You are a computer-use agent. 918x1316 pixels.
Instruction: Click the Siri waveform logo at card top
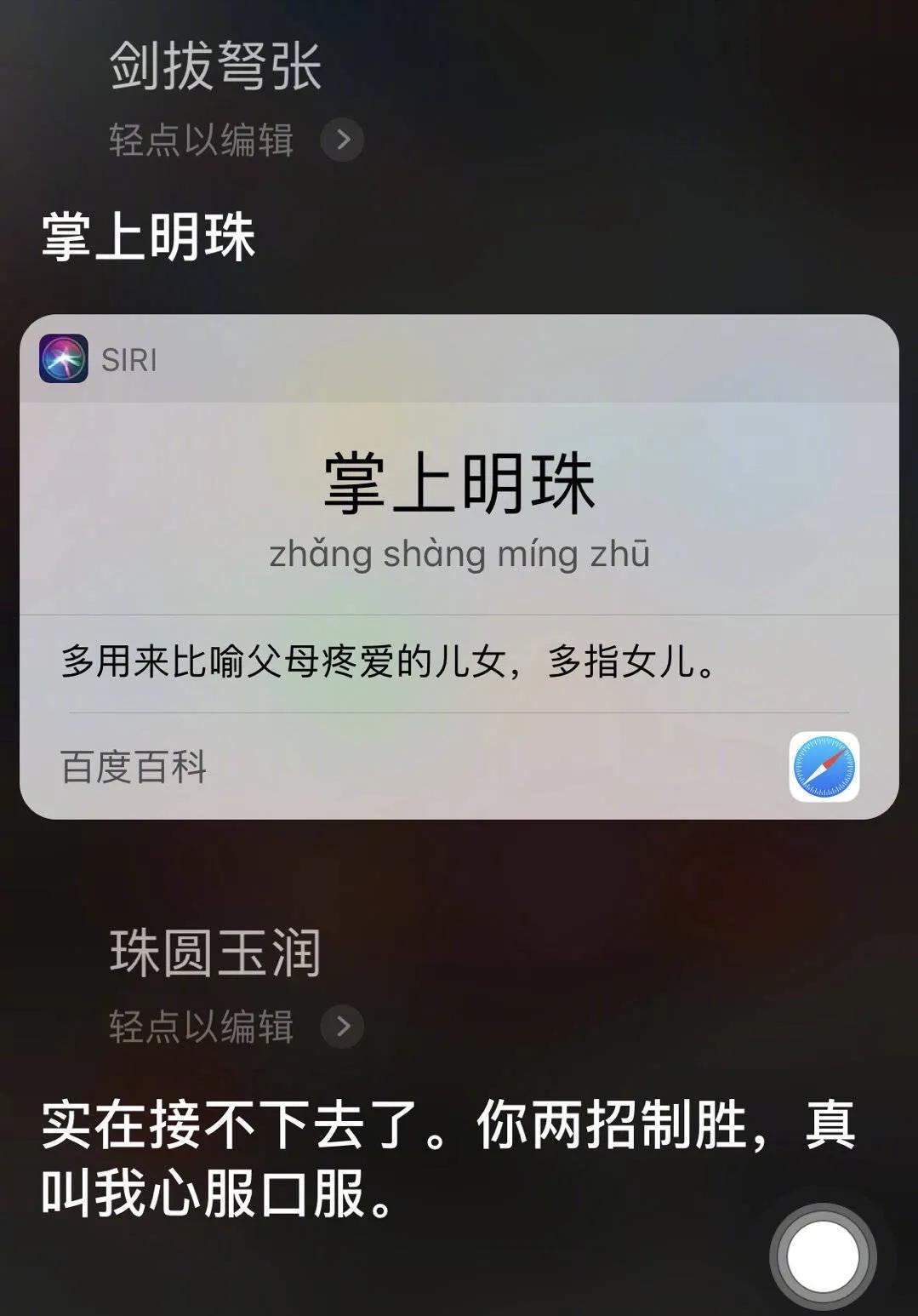tap(64, 360)
